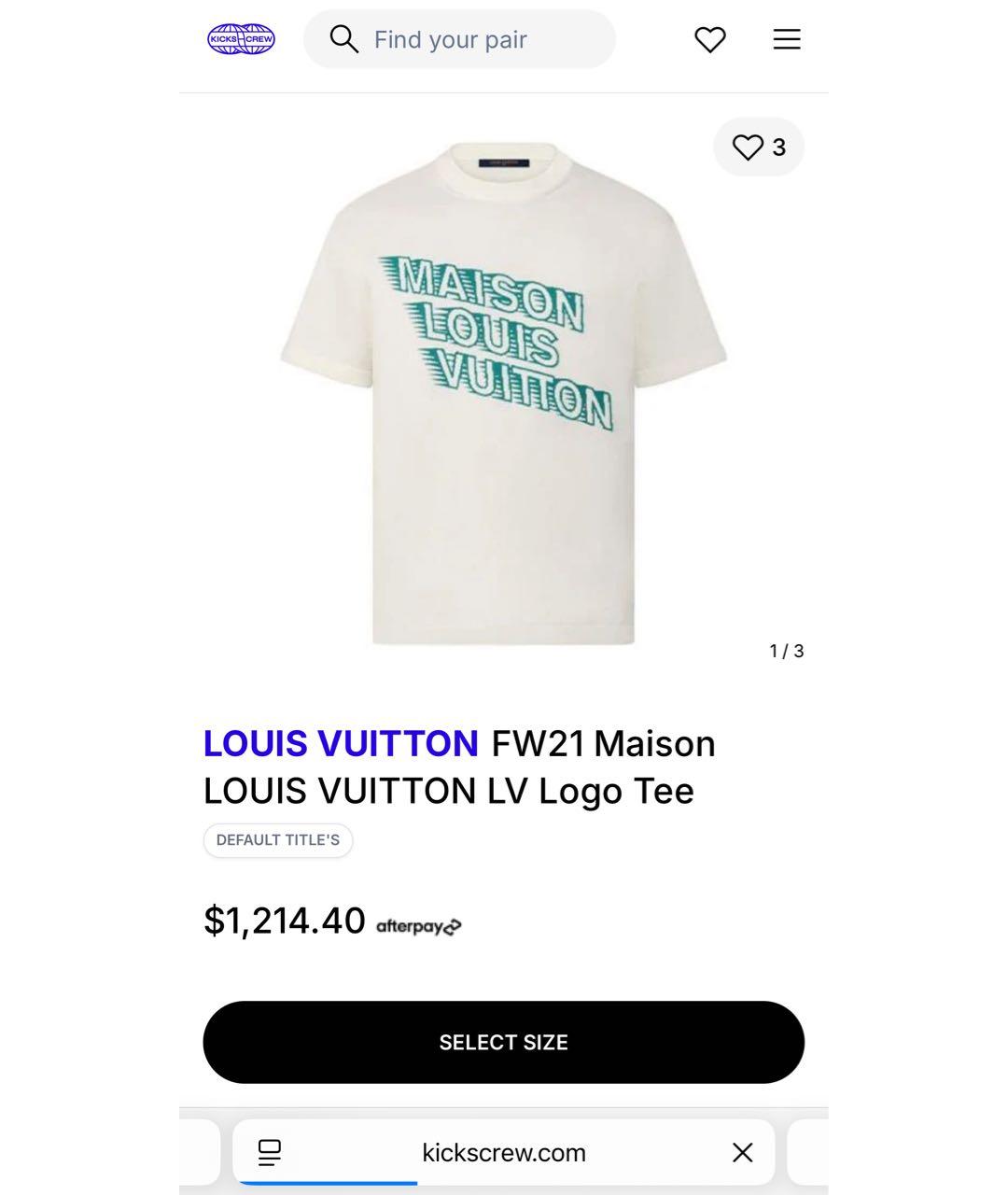Viewport: 1008px width, 1195px height.
Task: Open the hamburger navigation menu
Action: pos(787,39)
